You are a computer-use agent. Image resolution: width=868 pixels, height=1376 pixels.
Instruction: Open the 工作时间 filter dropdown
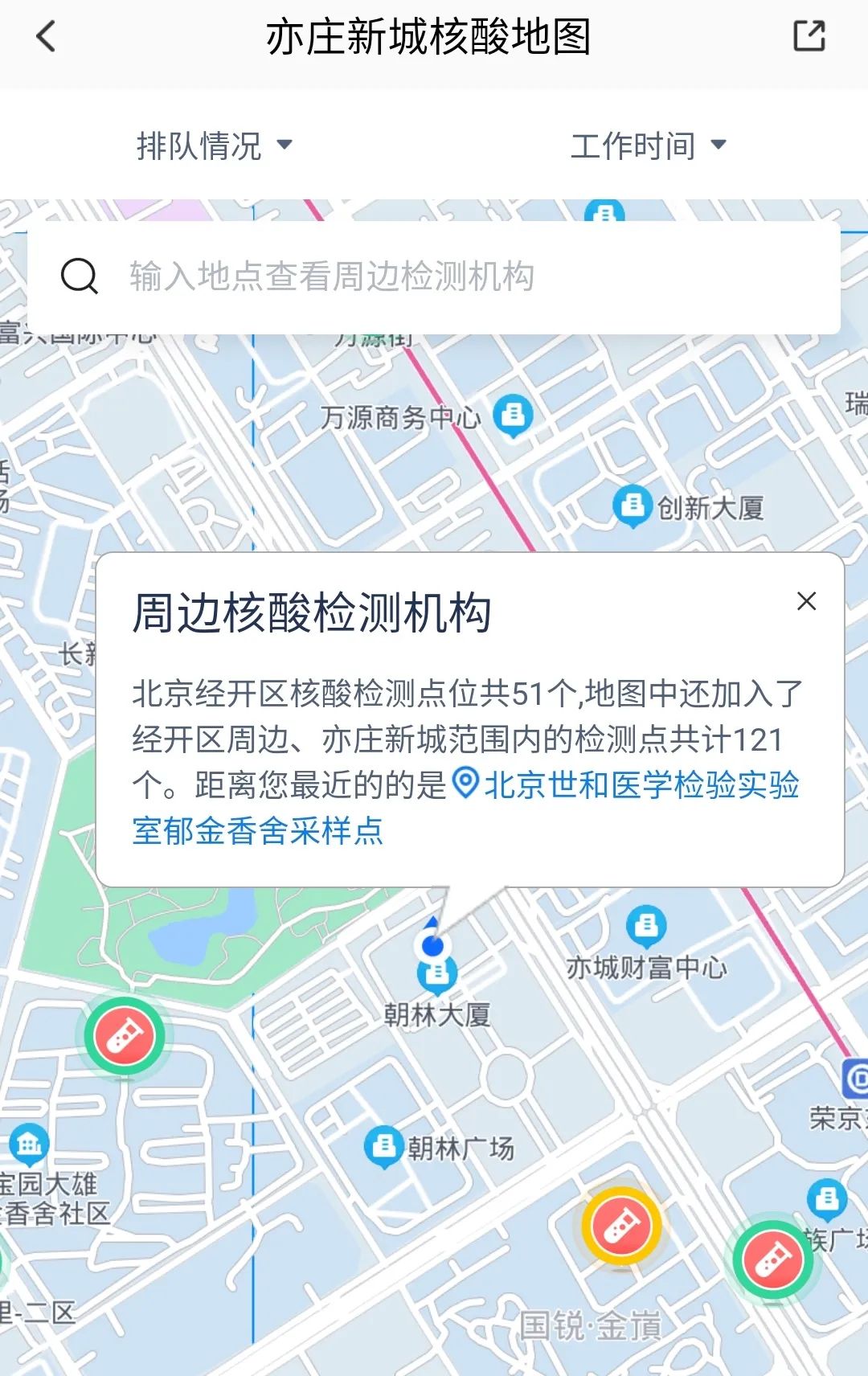tap(634, 145)
